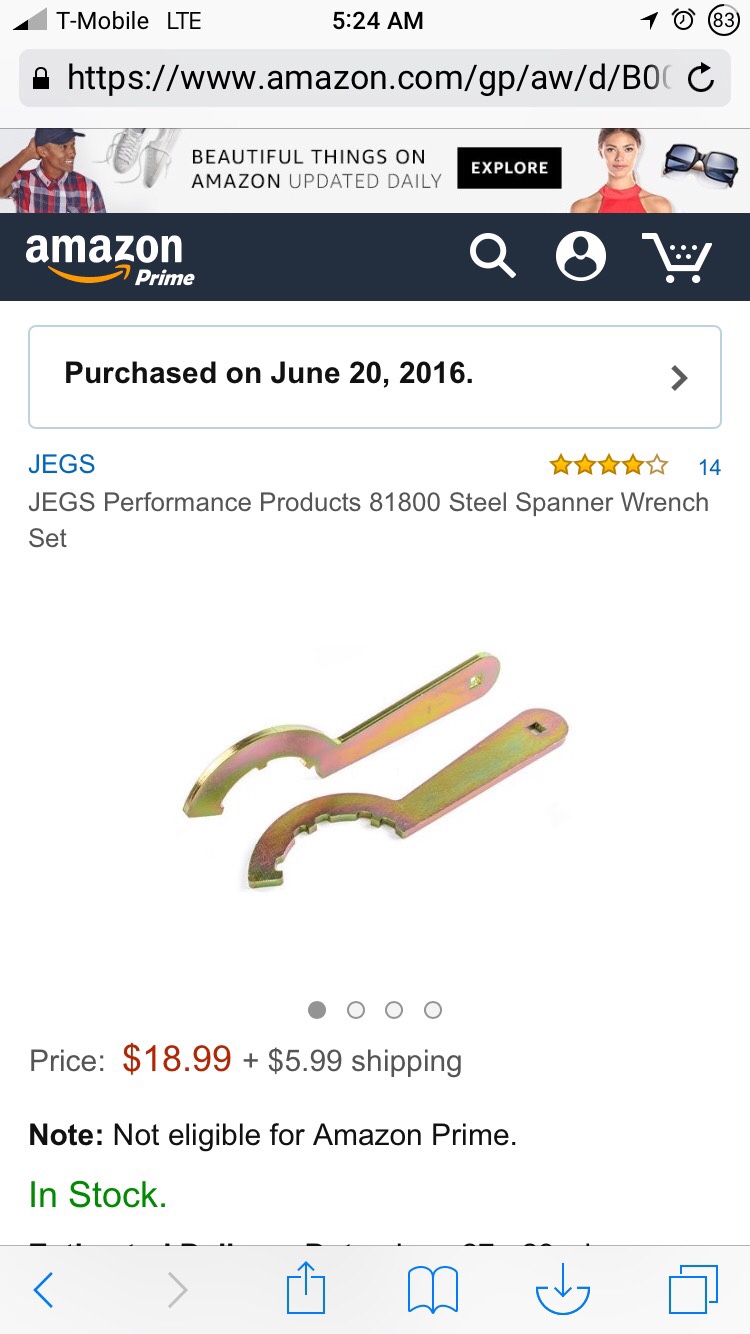This screenshot has height=1334, width=750.
Task: Open the account profile icon
Action: [x=581, y=257]
